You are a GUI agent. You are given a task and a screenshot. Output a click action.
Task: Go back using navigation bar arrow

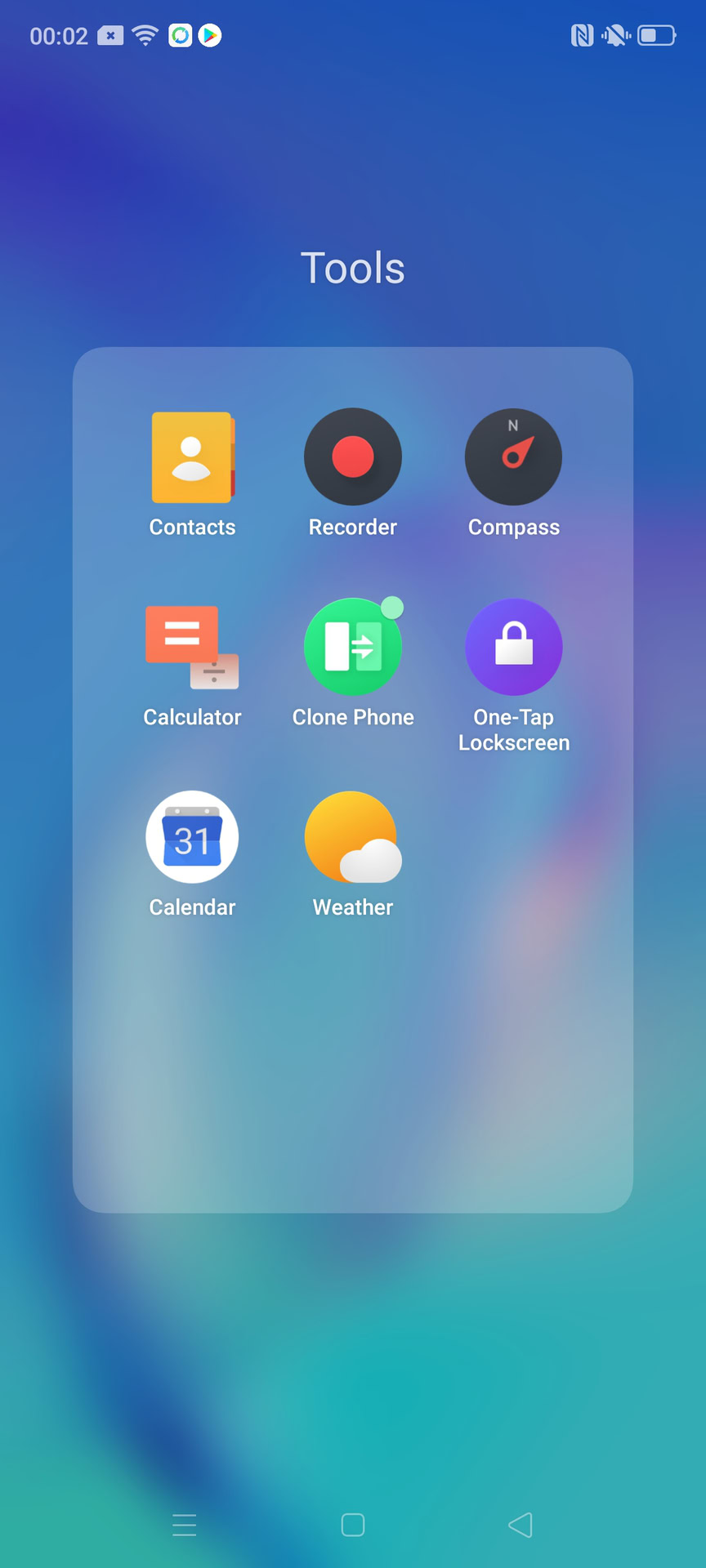521,1525
